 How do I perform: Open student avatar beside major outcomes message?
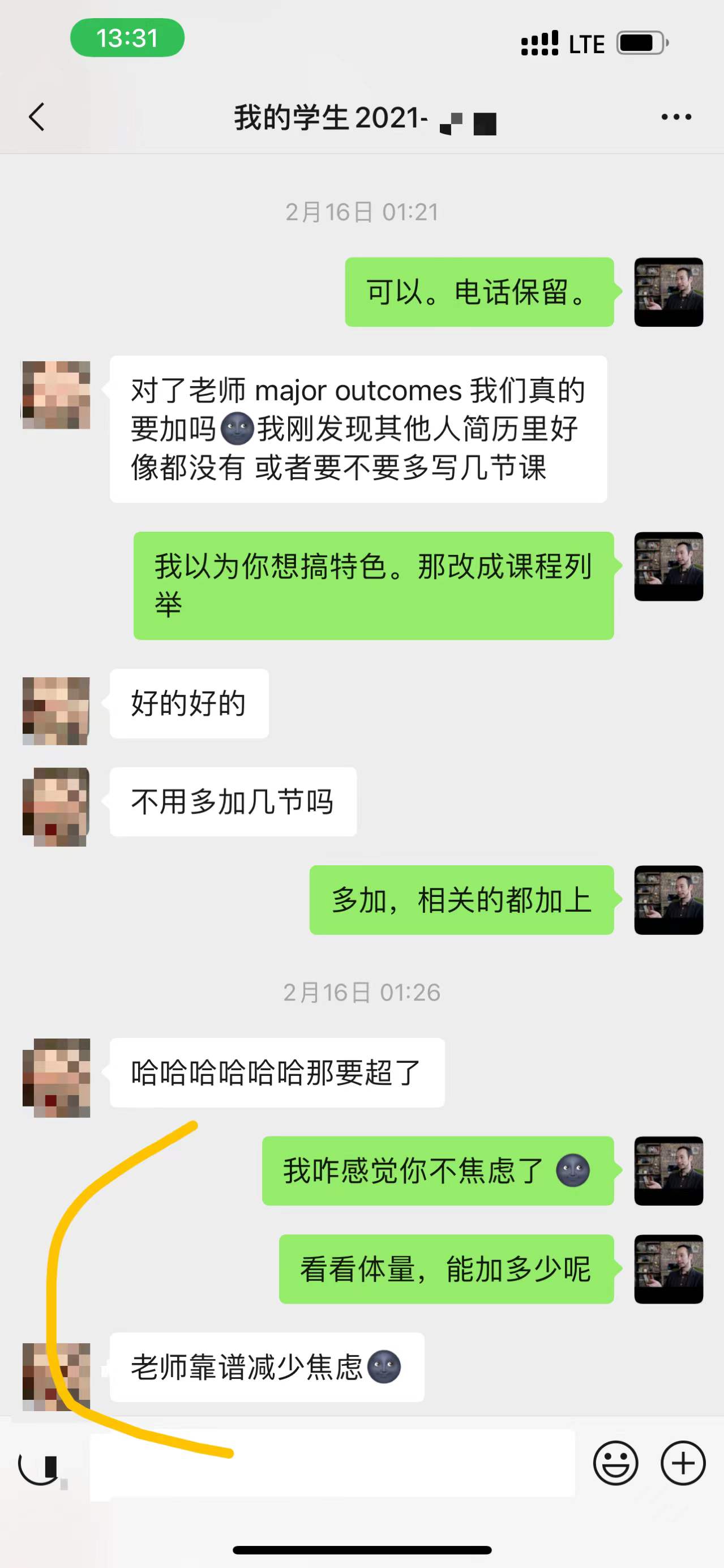click(x=56, y=395)
